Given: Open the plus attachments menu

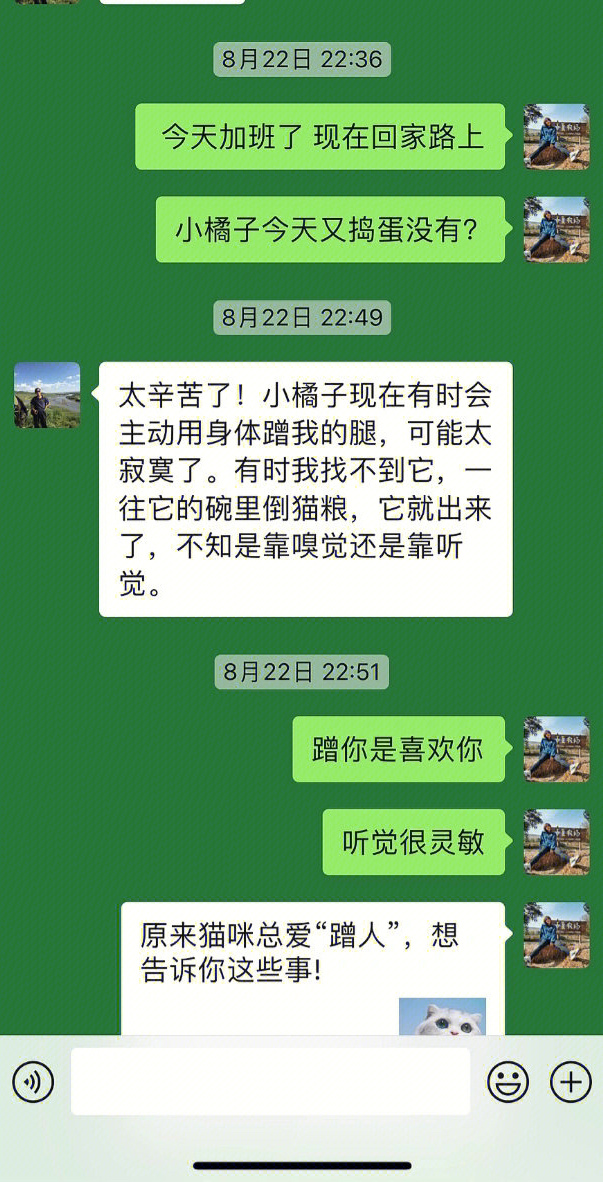Looking at the screenshot, I should pos(571,1081).
